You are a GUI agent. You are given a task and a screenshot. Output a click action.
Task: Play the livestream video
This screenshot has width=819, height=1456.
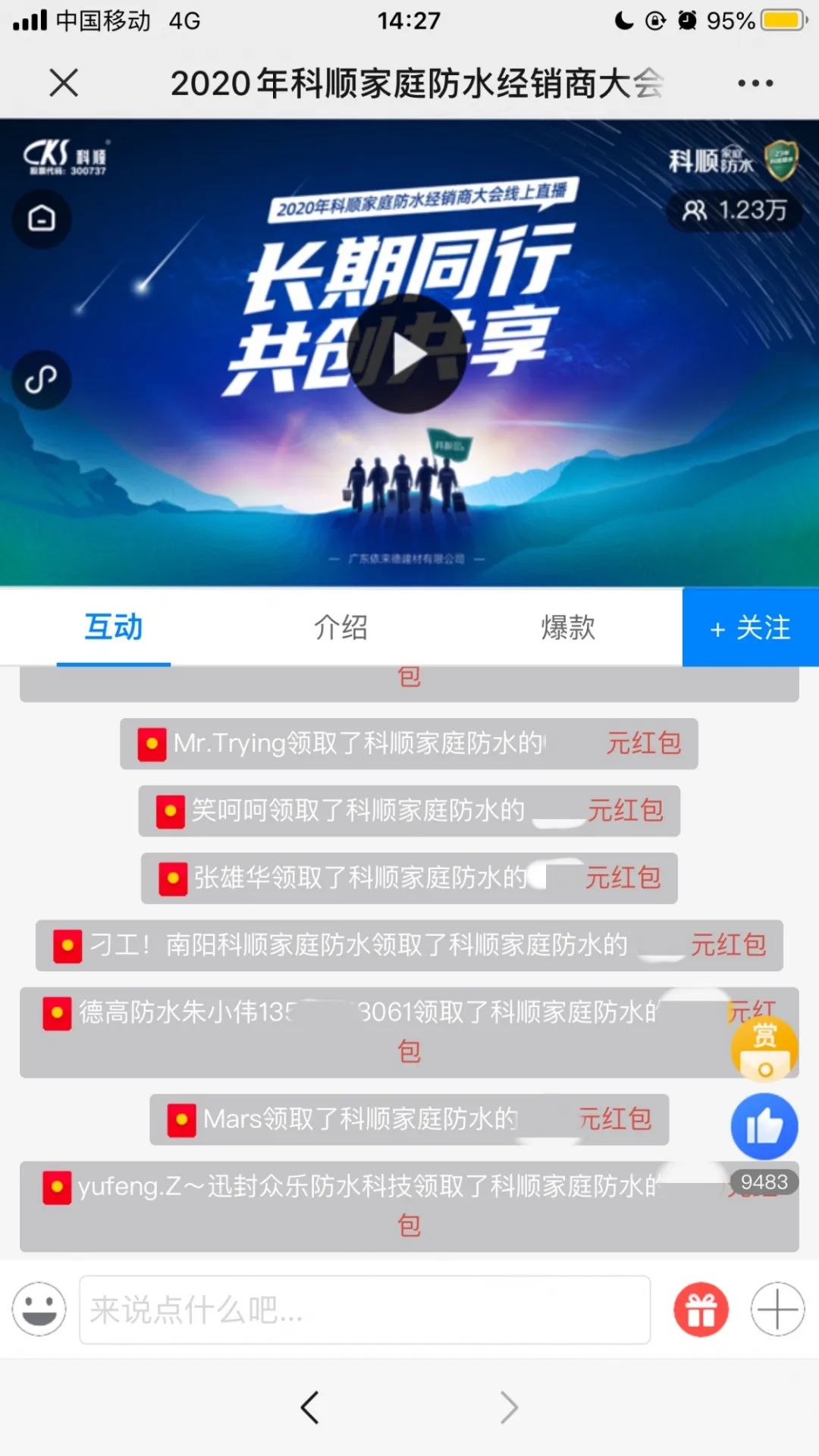[x=407, y=354]
